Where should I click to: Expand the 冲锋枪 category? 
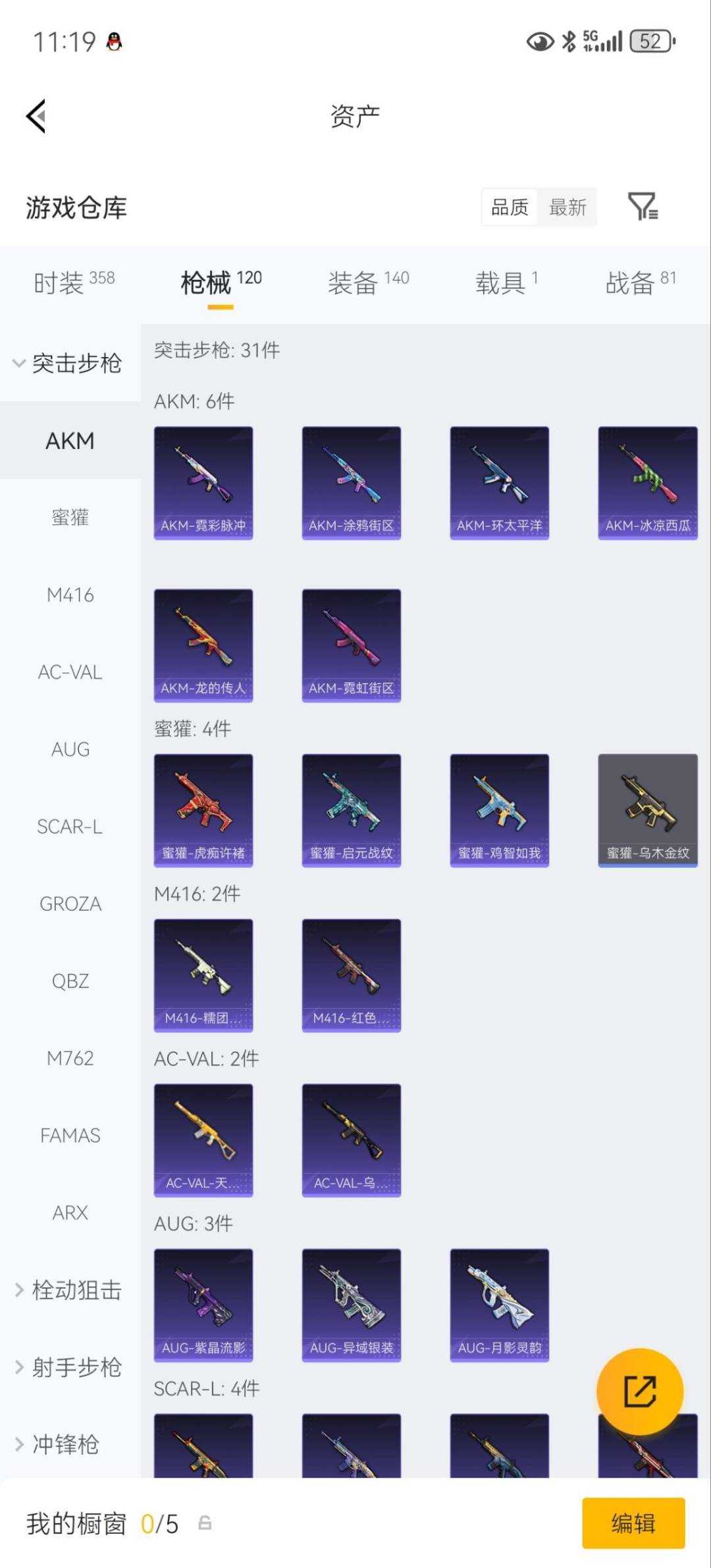58,1444
